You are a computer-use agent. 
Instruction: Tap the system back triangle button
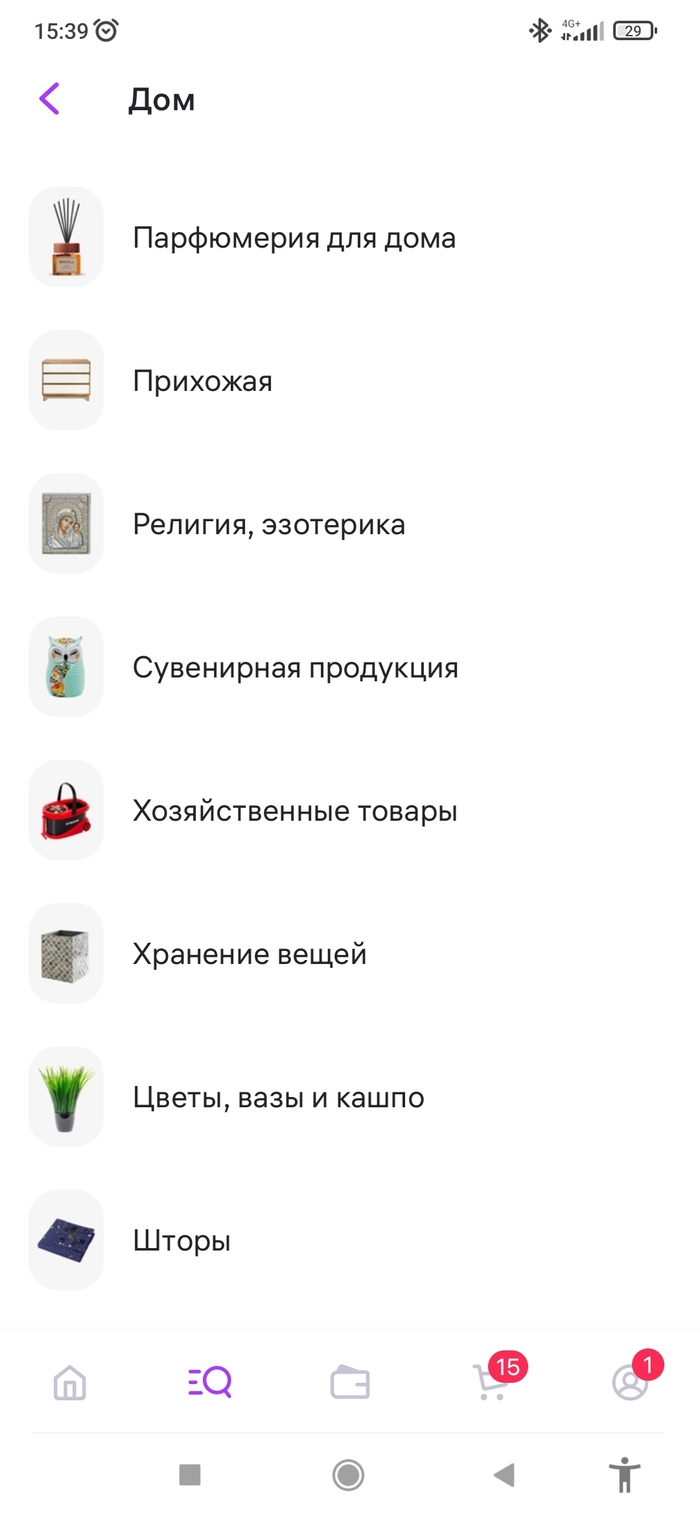tap(504, 1474)
